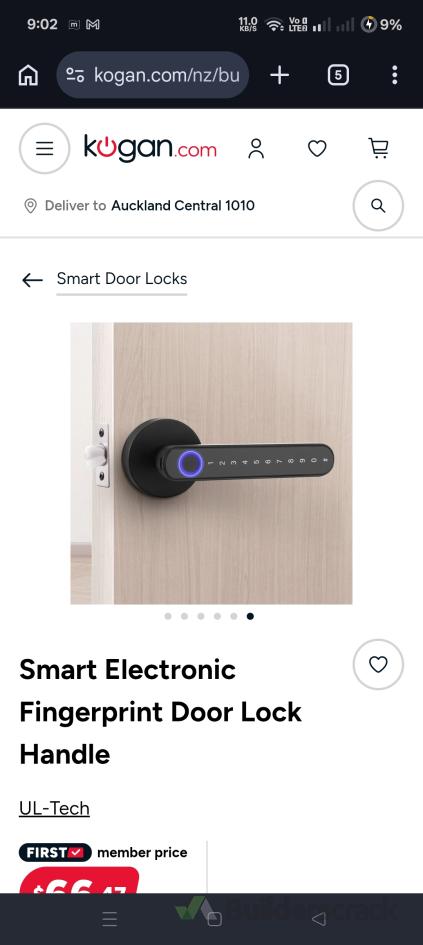
Task: Open the wishlist heart in header
Action: pyautogui.click(x=317, y=148)
